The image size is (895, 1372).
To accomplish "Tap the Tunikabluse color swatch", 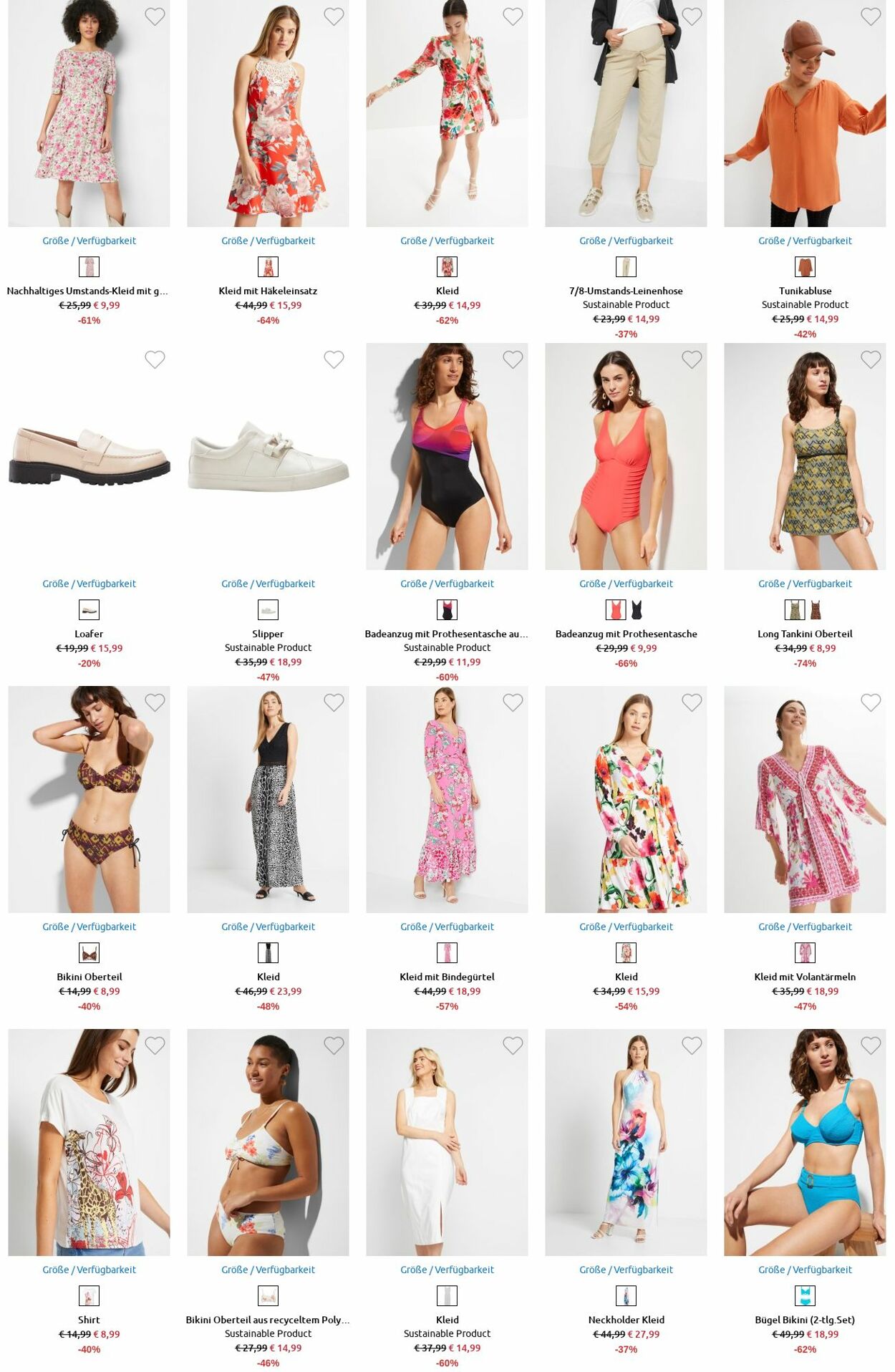I will (x=805, y=267).
